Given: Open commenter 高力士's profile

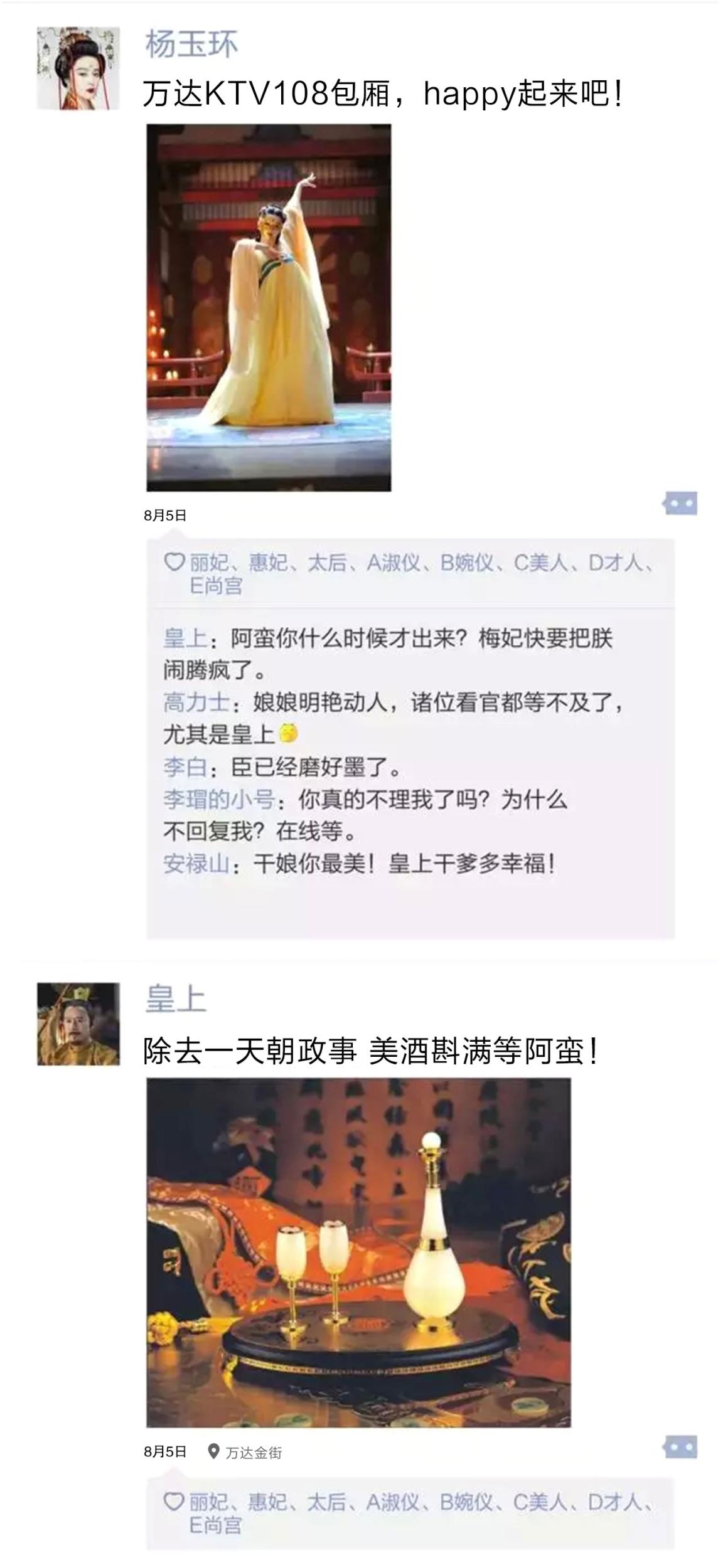Looking at the screenshot, I should click(x=195, y=703).
